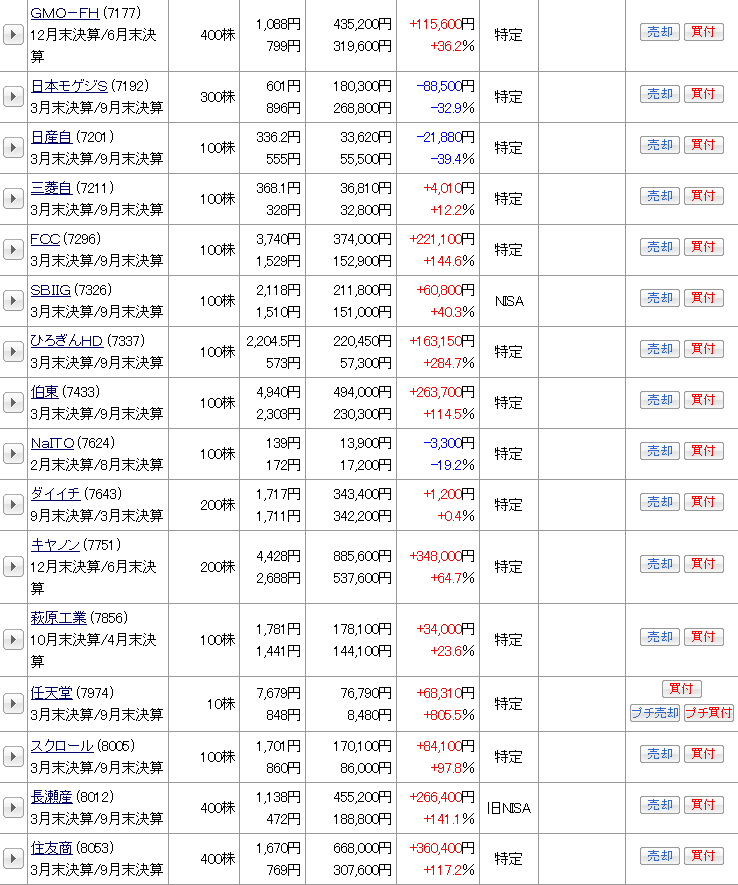
Task: Expand the 三菱自 row arrow
Action: 13,199
